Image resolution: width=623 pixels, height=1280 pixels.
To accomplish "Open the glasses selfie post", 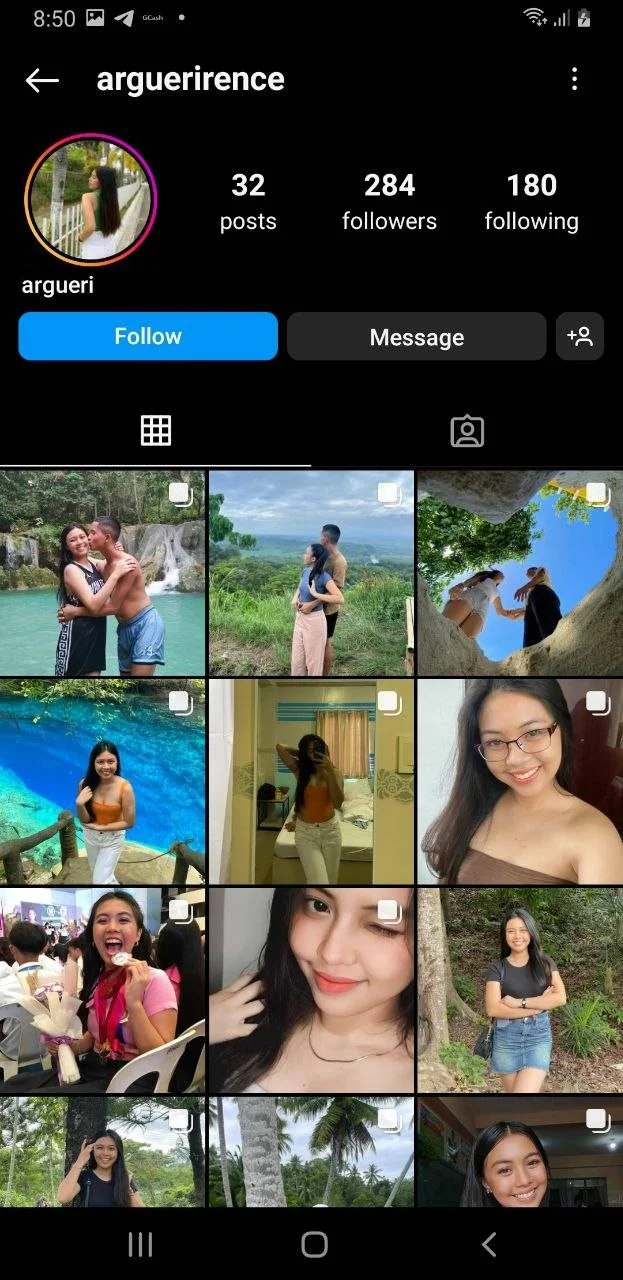I will (x=519, y=781).
